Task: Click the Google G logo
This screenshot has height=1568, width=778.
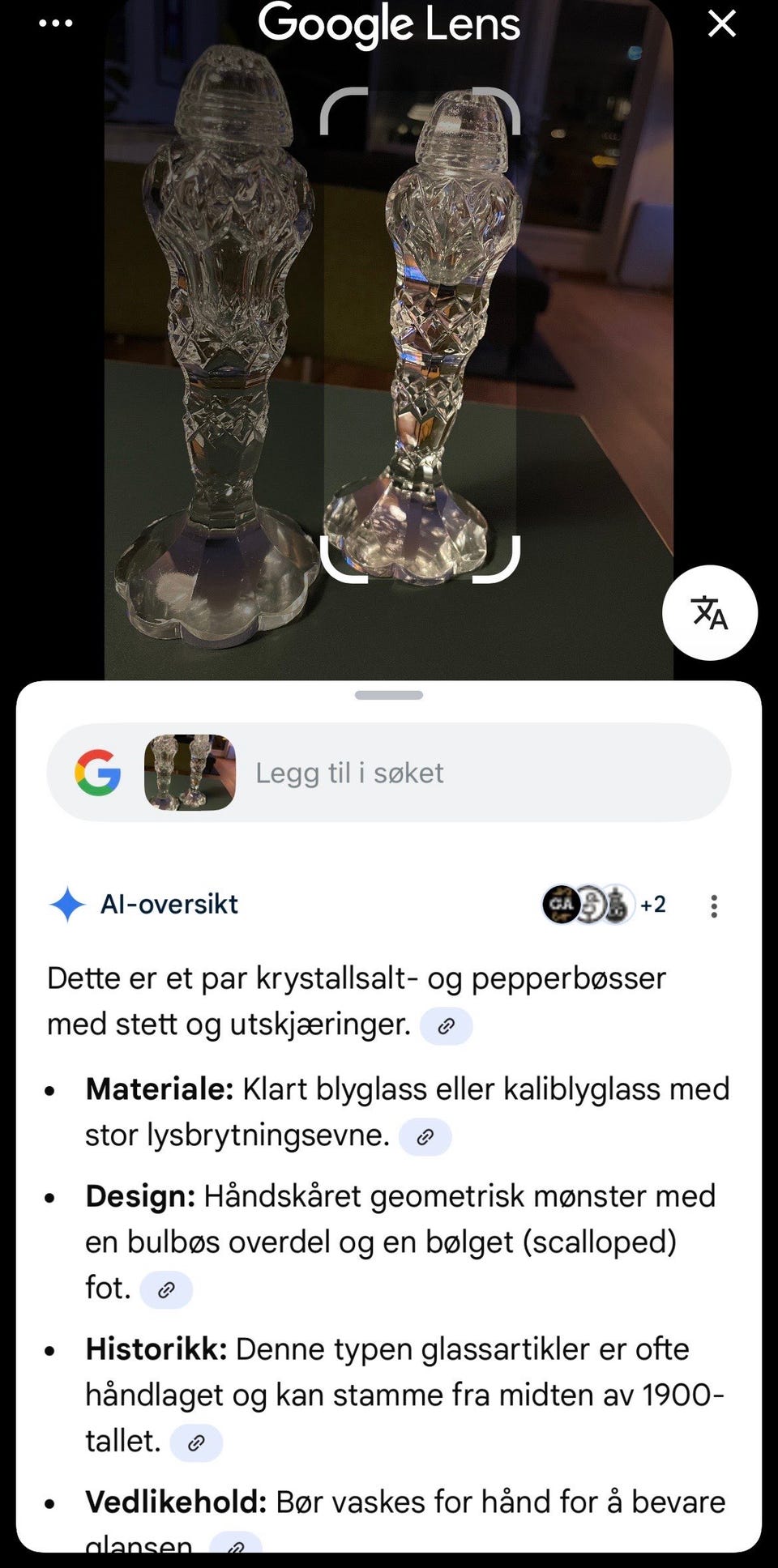Action: tap(97, 772)
